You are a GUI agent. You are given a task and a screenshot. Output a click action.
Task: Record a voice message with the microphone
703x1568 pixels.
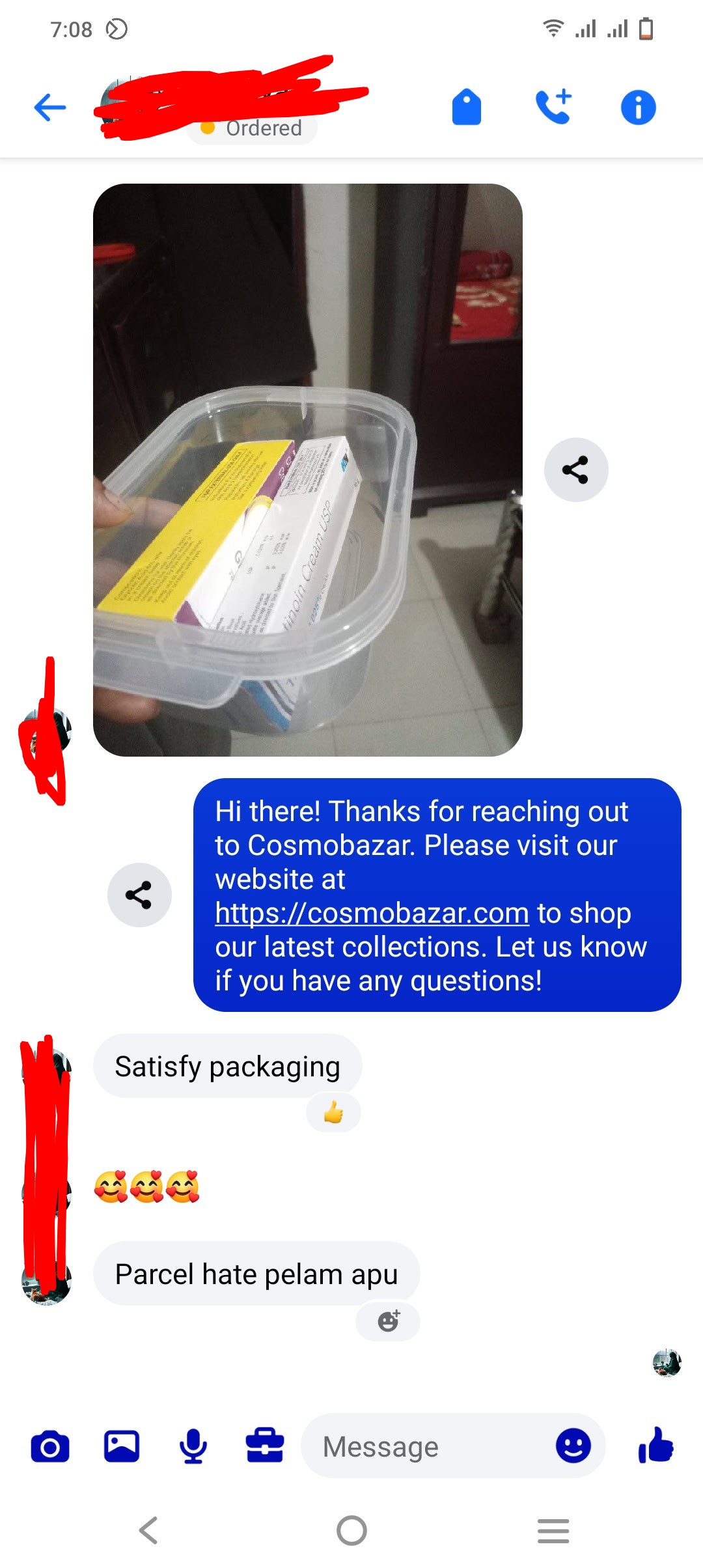tap(193, 1447)
